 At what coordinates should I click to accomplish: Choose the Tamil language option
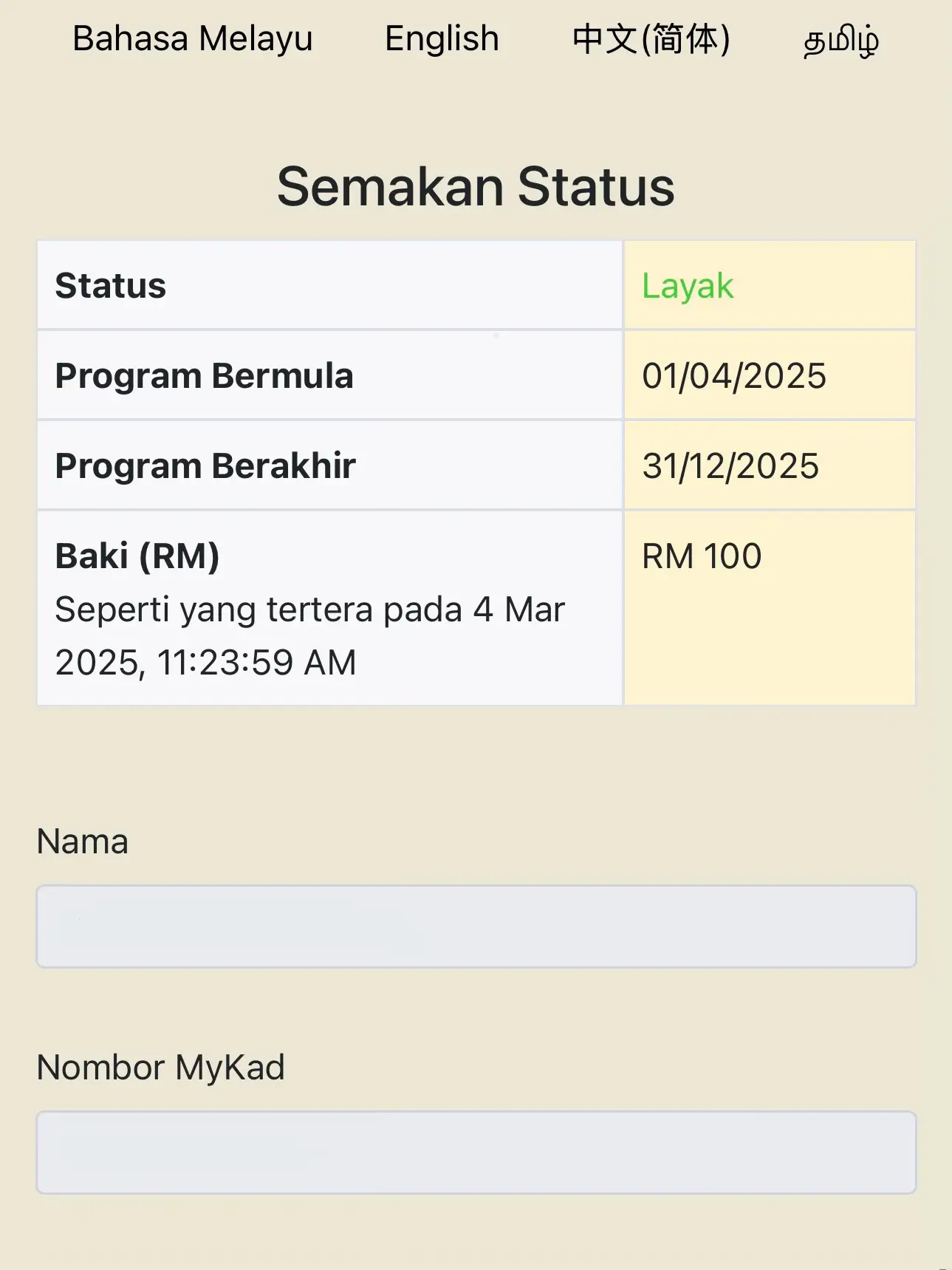[x=840, y=41]
